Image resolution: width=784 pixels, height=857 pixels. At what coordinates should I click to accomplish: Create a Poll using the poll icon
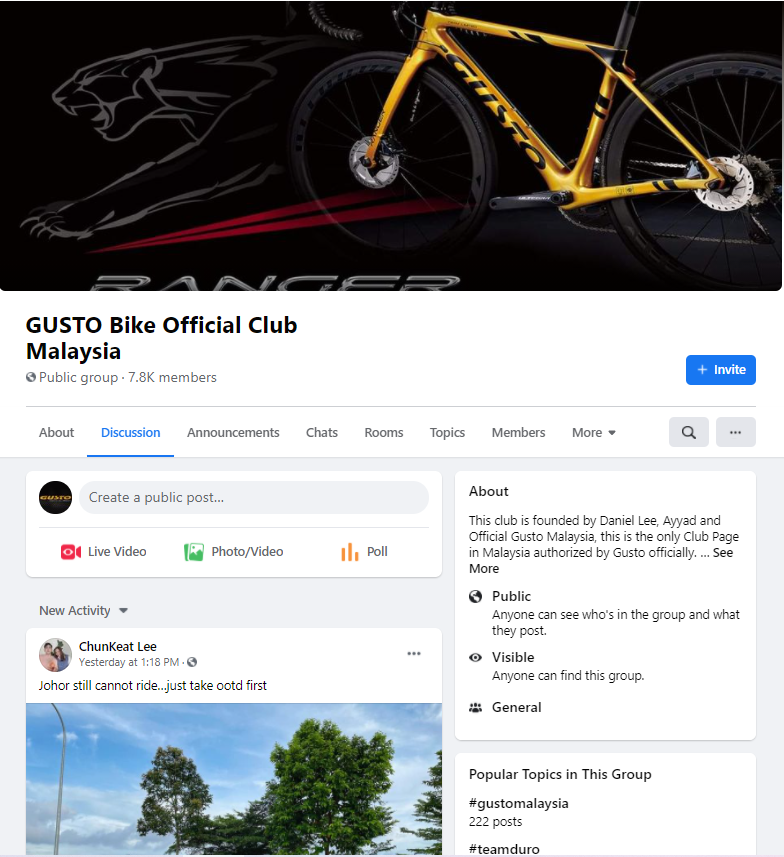point(351,551)
